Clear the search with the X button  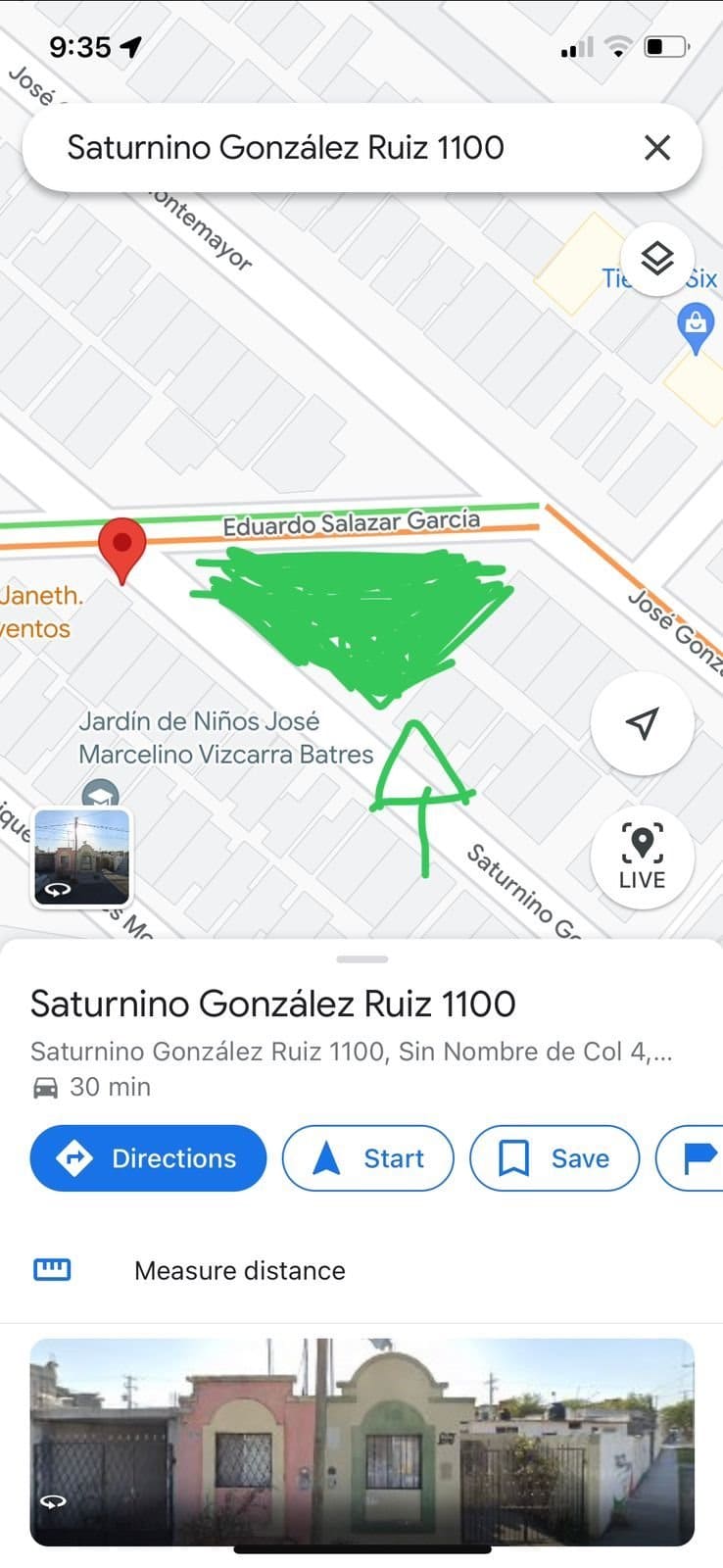pyautogui.click(x=657, y=148)
